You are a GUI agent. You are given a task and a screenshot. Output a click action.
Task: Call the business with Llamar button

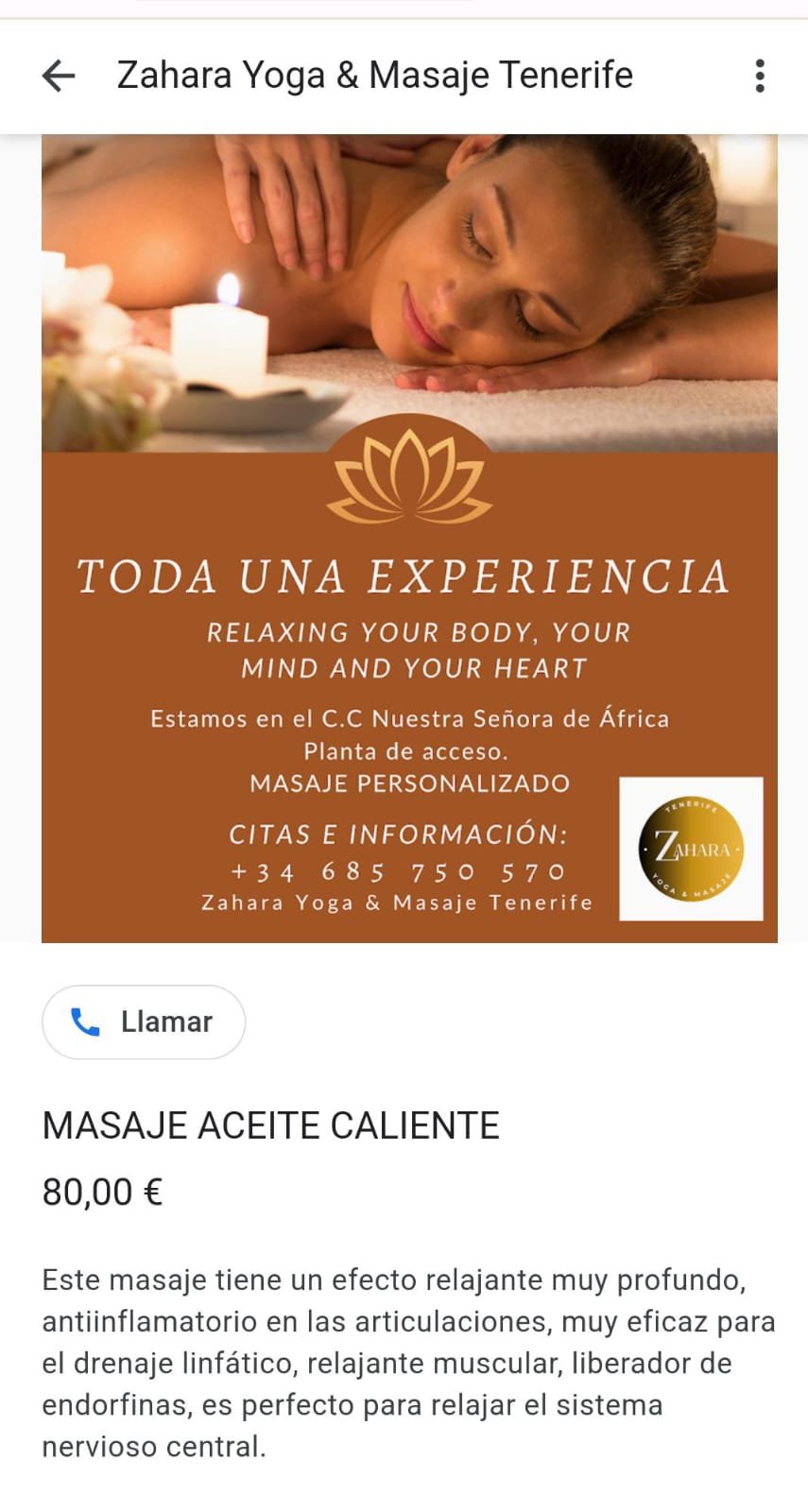pos(144,1022)
